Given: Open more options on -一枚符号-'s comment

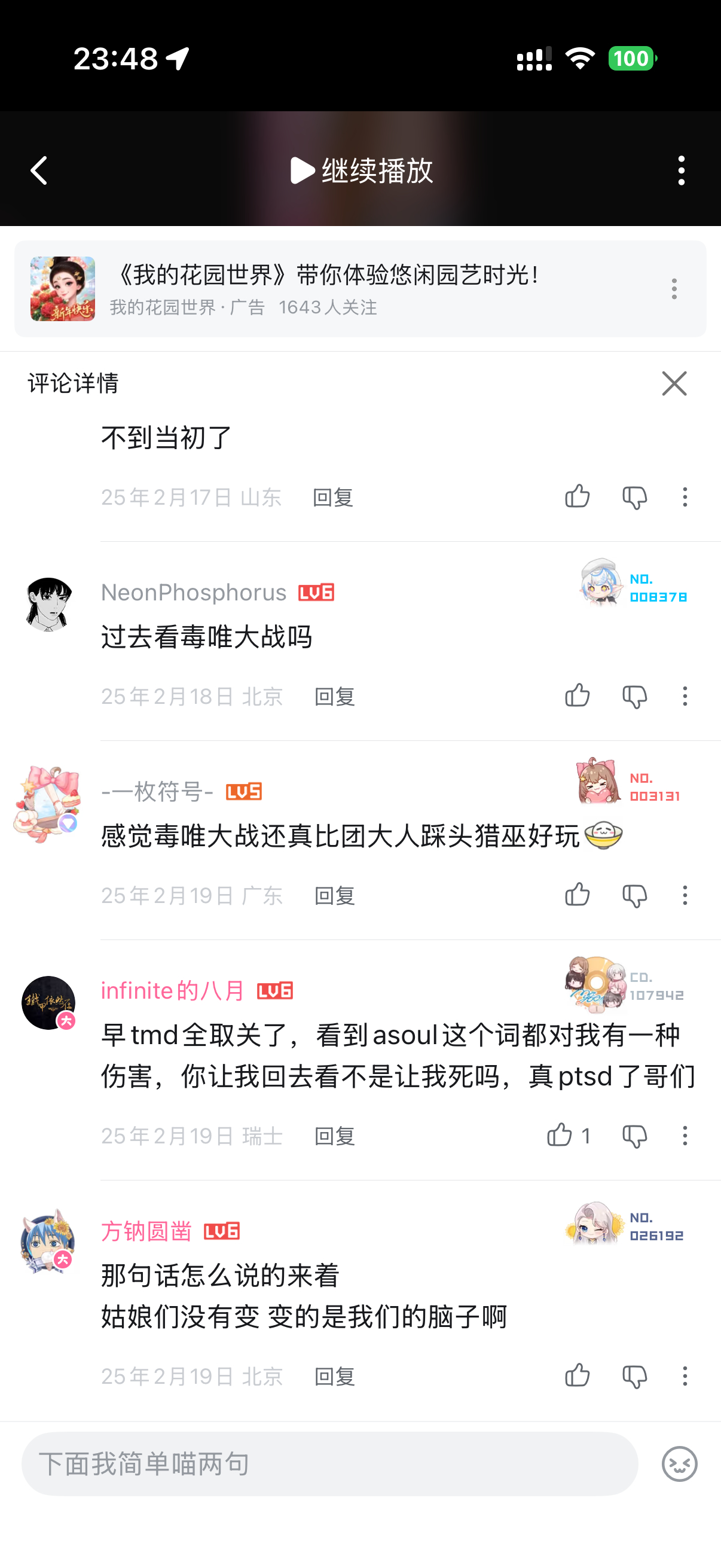Looking at the screenshot, I should (685, 895).
